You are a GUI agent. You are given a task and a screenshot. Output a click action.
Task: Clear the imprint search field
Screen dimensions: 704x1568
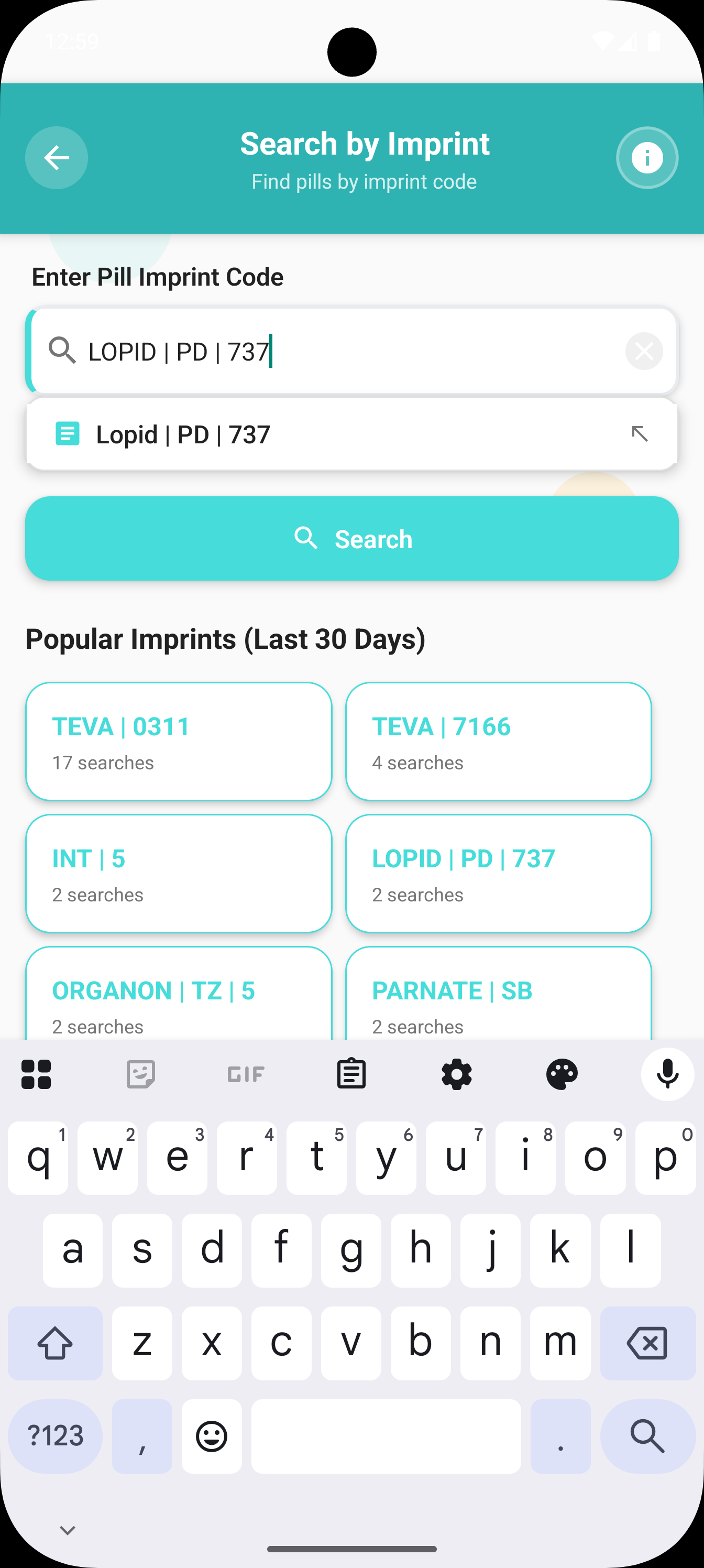[x=644, y=351]
